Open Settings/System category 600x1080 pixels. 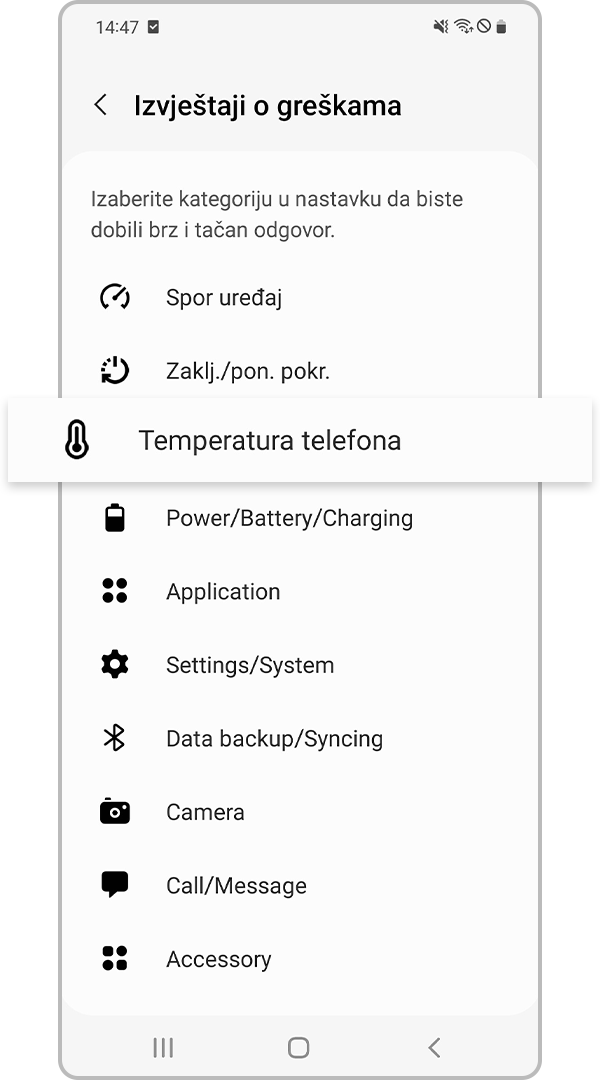[250, 665]
